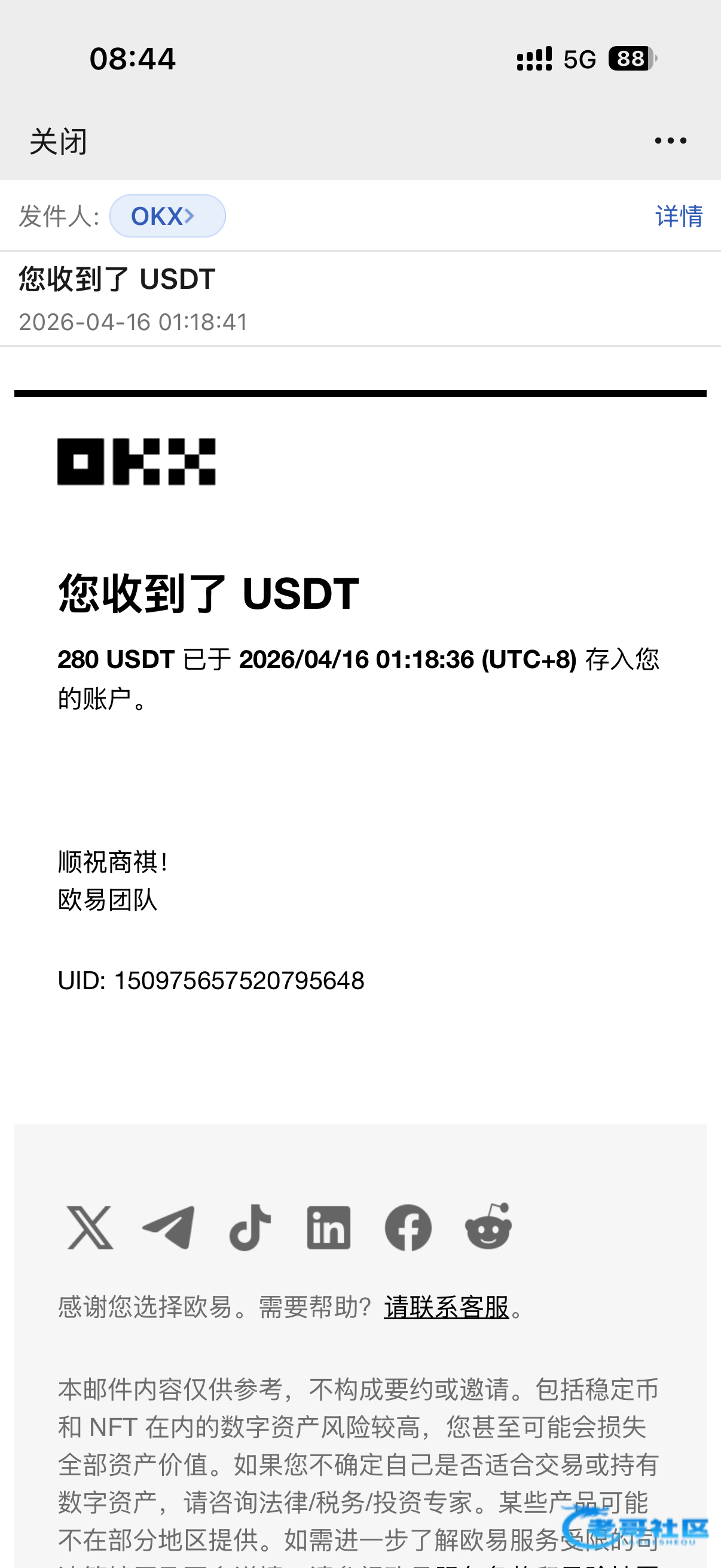Follow the 请联系客服 support link
Image resolution: width=721 pixels, height=1568 pixels.
coord(447,1307)
